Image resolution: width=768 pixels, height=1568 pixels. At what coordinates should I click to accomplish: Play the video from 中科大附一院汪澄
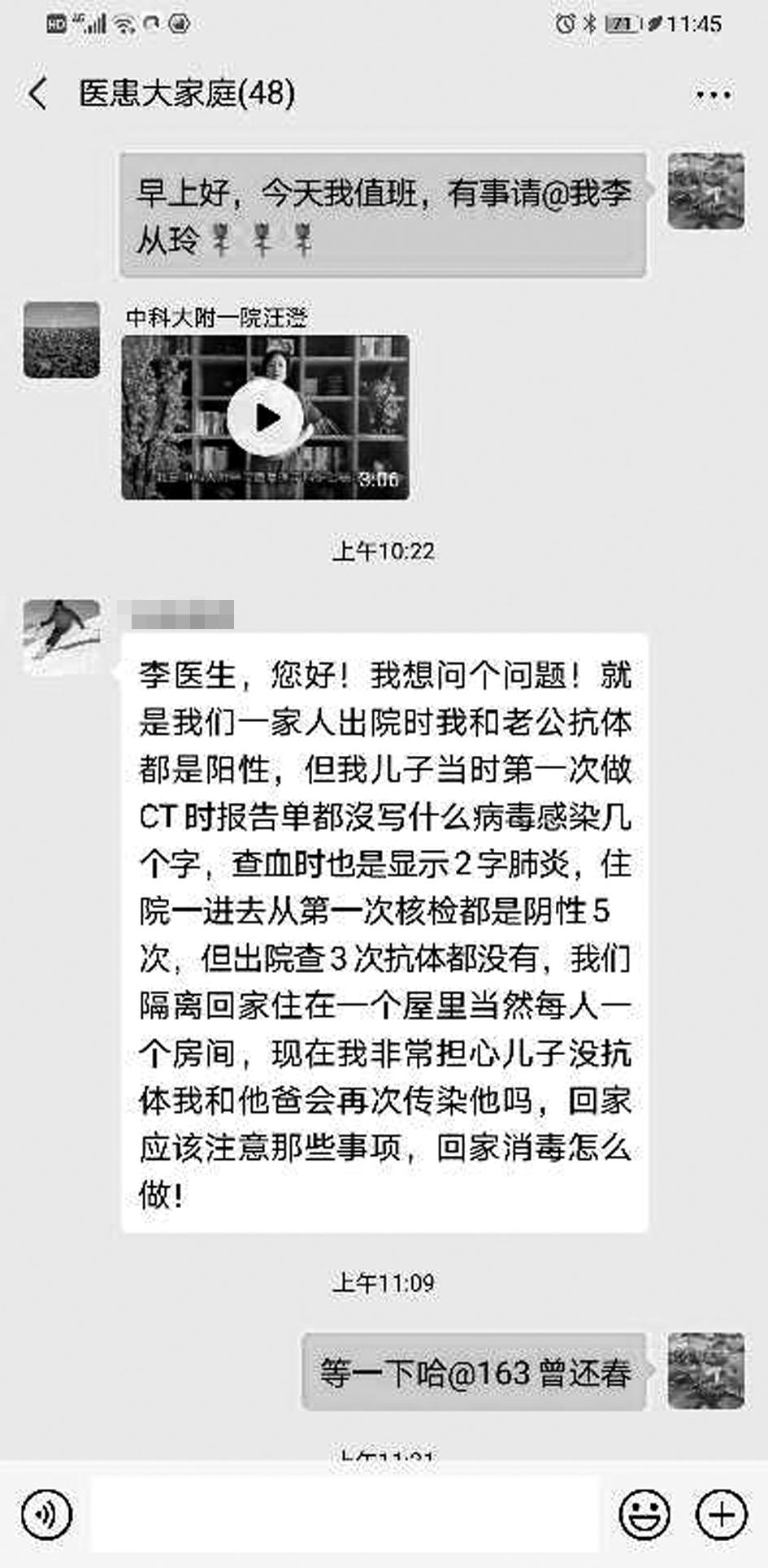tap(265, 418)
